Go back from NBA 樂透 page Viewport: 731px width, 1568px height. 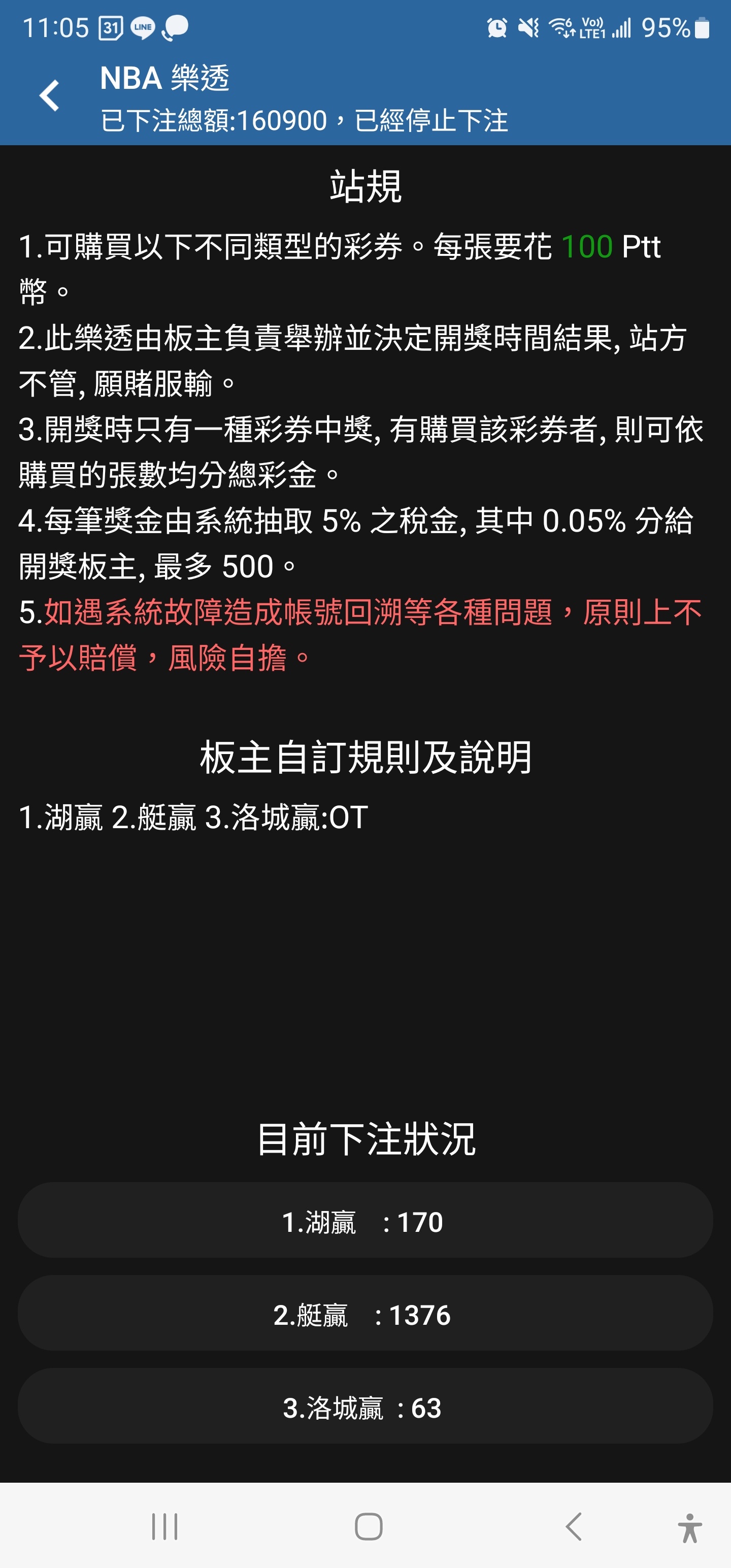pyautogui.click(x=49, y=96)
